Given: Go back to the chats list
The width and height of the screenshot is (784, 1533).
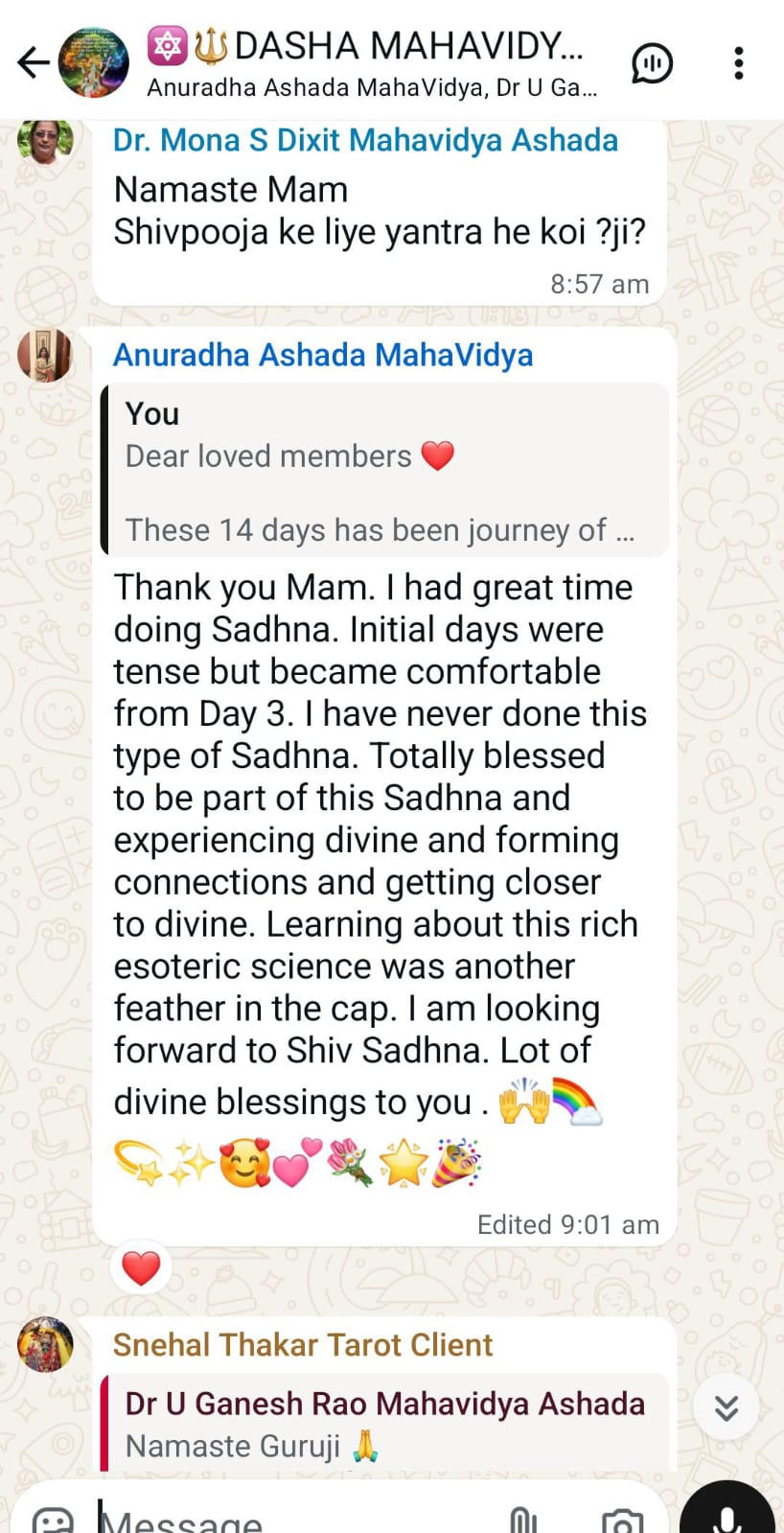Looking at the screenshot, I should (x=34, y=63).
